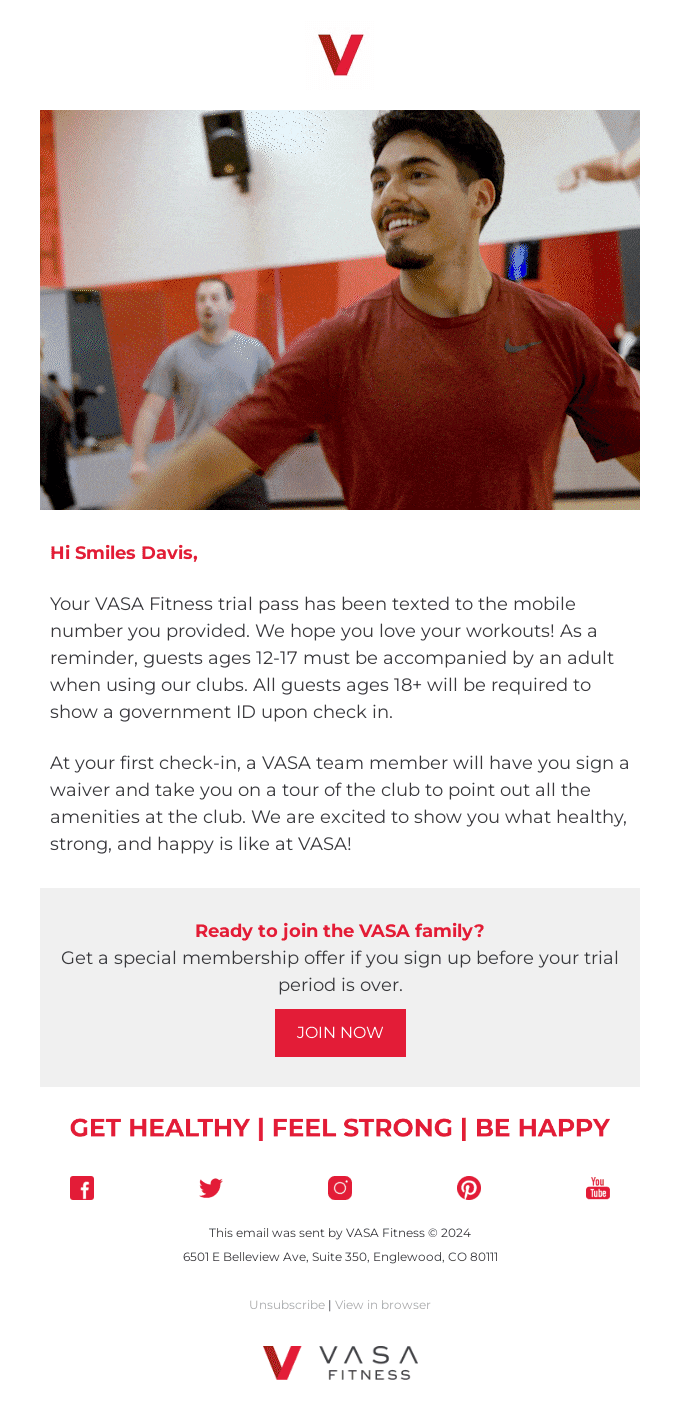Open the Twitter bird icon
Image resolution: width=680 pixels, height=1410 pixels.
tap(211, 1188)
